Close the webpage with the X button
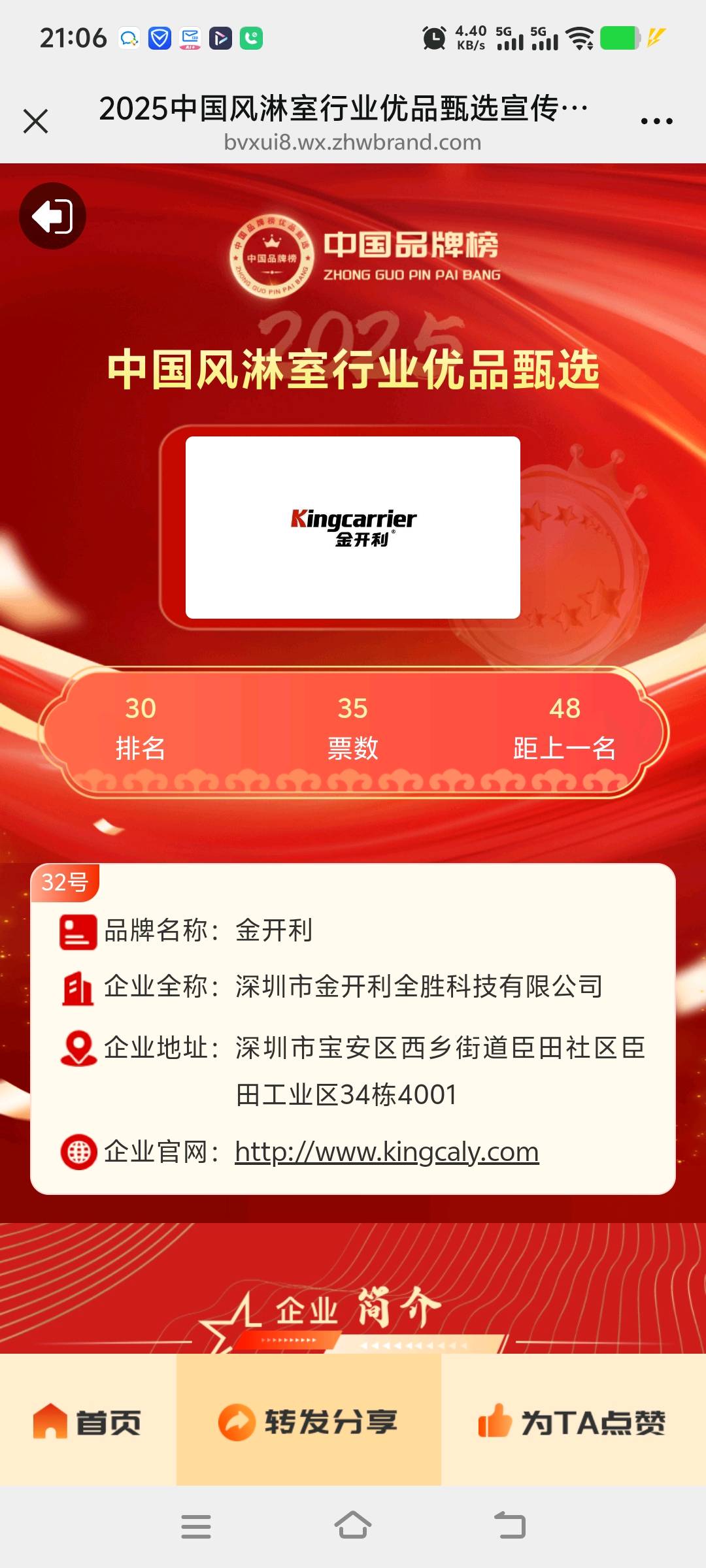 click(x=36, y=122)
